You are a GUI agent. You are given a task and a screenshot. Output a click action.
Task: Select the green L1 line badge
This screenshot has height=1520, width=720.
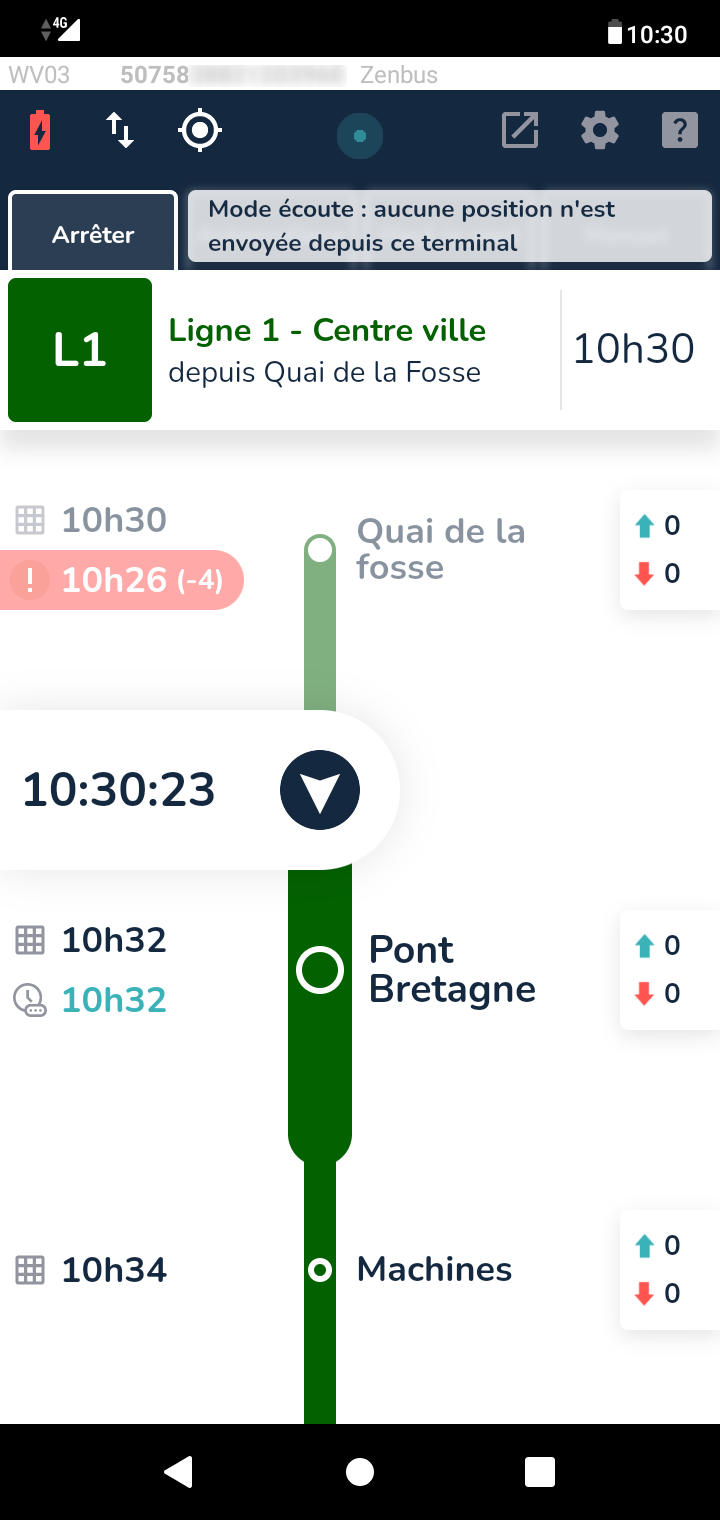coord(79,349)
